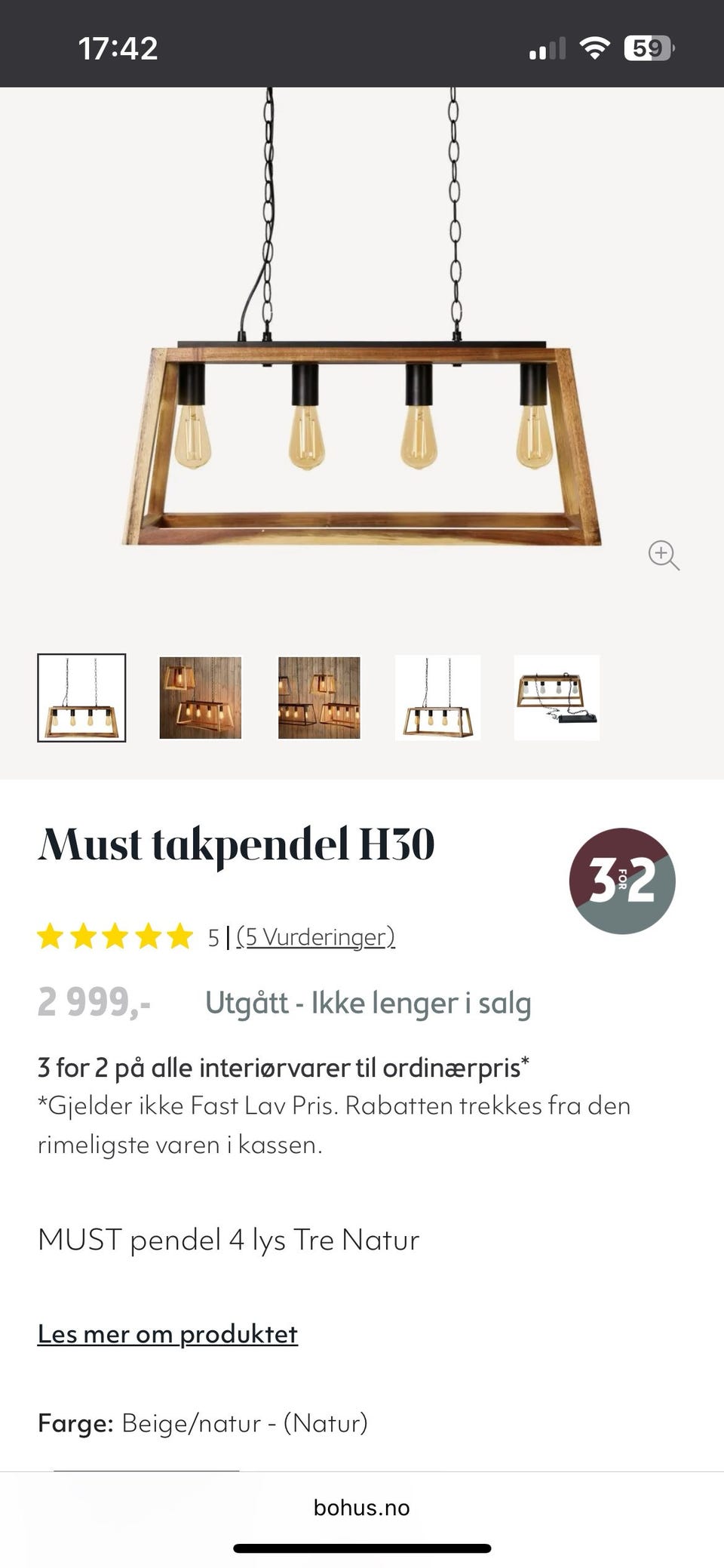Select the middle rustic wall scene thumbnail
This screenshot has height=1568, width=724.
tap(319, 699)
